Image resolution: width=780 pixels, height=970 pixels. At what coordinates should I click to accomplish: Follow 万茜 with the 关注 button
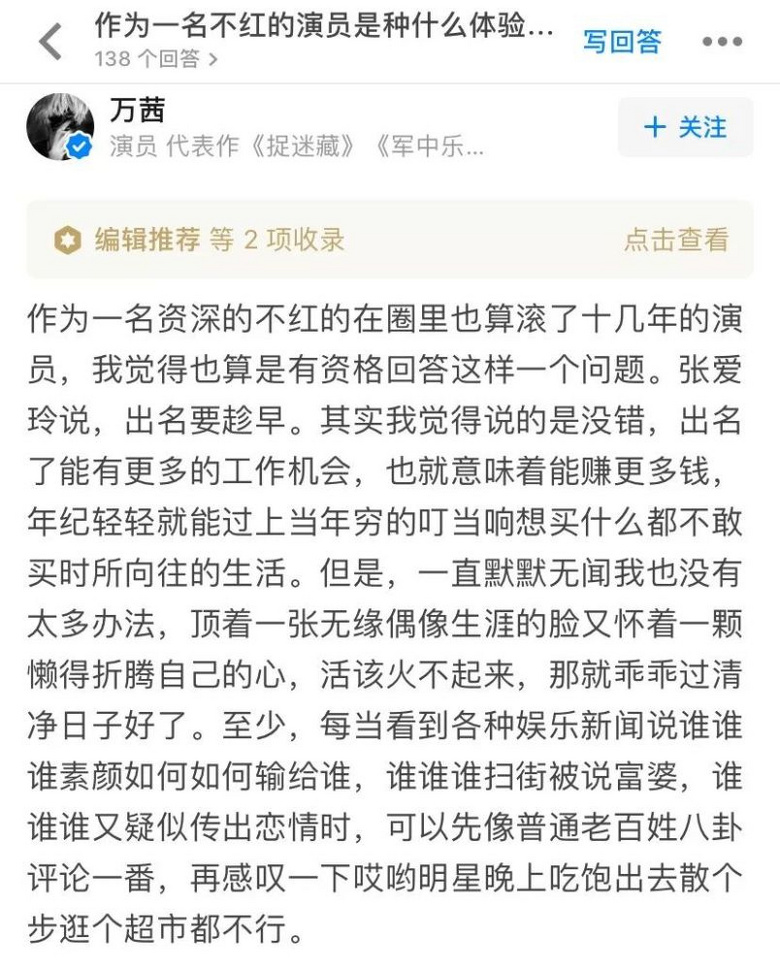tap(685, 128)
